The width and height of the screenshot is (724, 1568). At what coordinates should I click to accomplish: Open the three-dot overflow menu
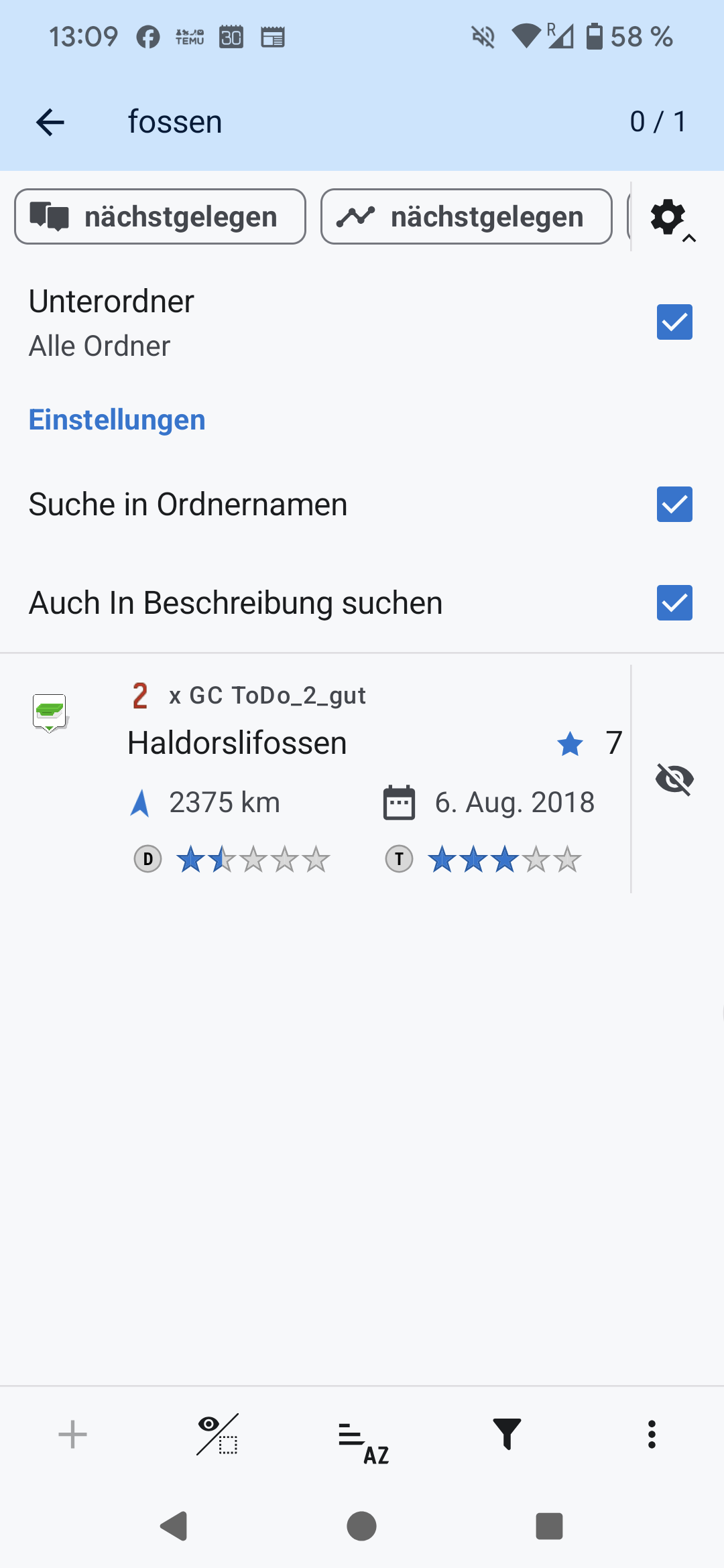(x=652, y=1435)
